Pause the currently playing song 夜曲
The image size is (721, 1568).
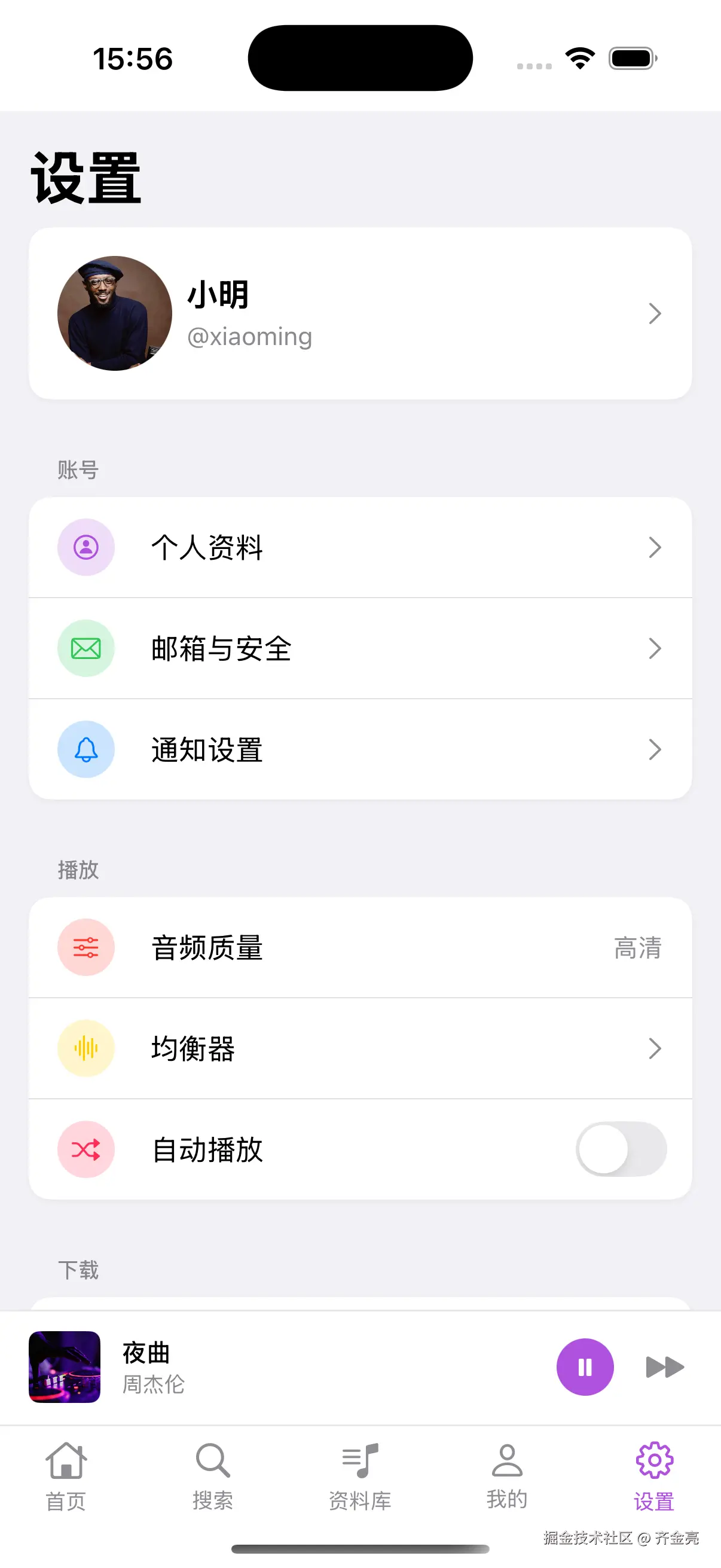[x=585, y=1366]
